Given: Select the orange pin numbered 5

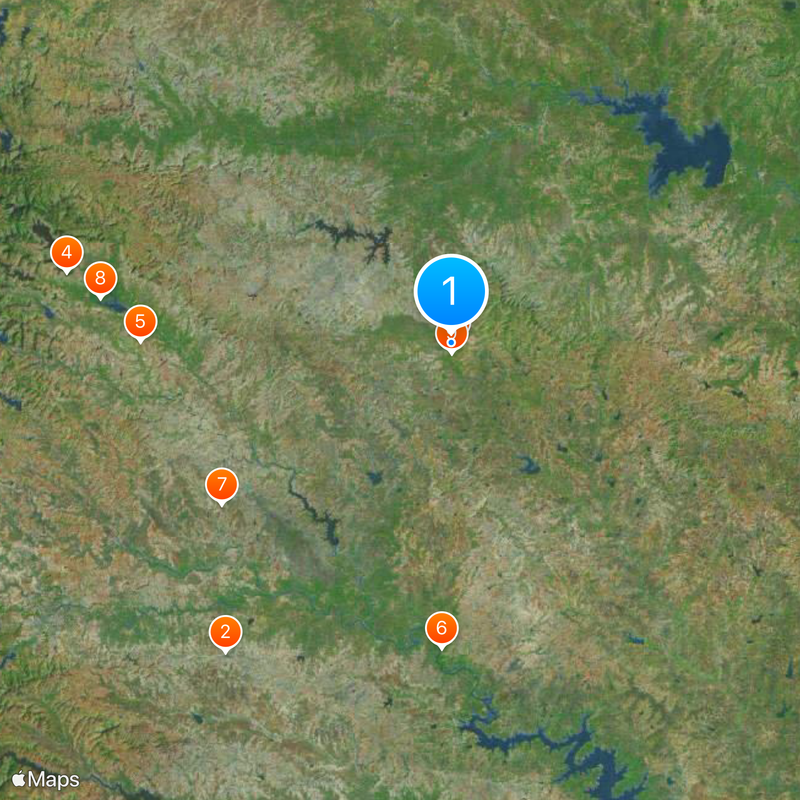Looking at the screenshot, I should tap(140, 322).
